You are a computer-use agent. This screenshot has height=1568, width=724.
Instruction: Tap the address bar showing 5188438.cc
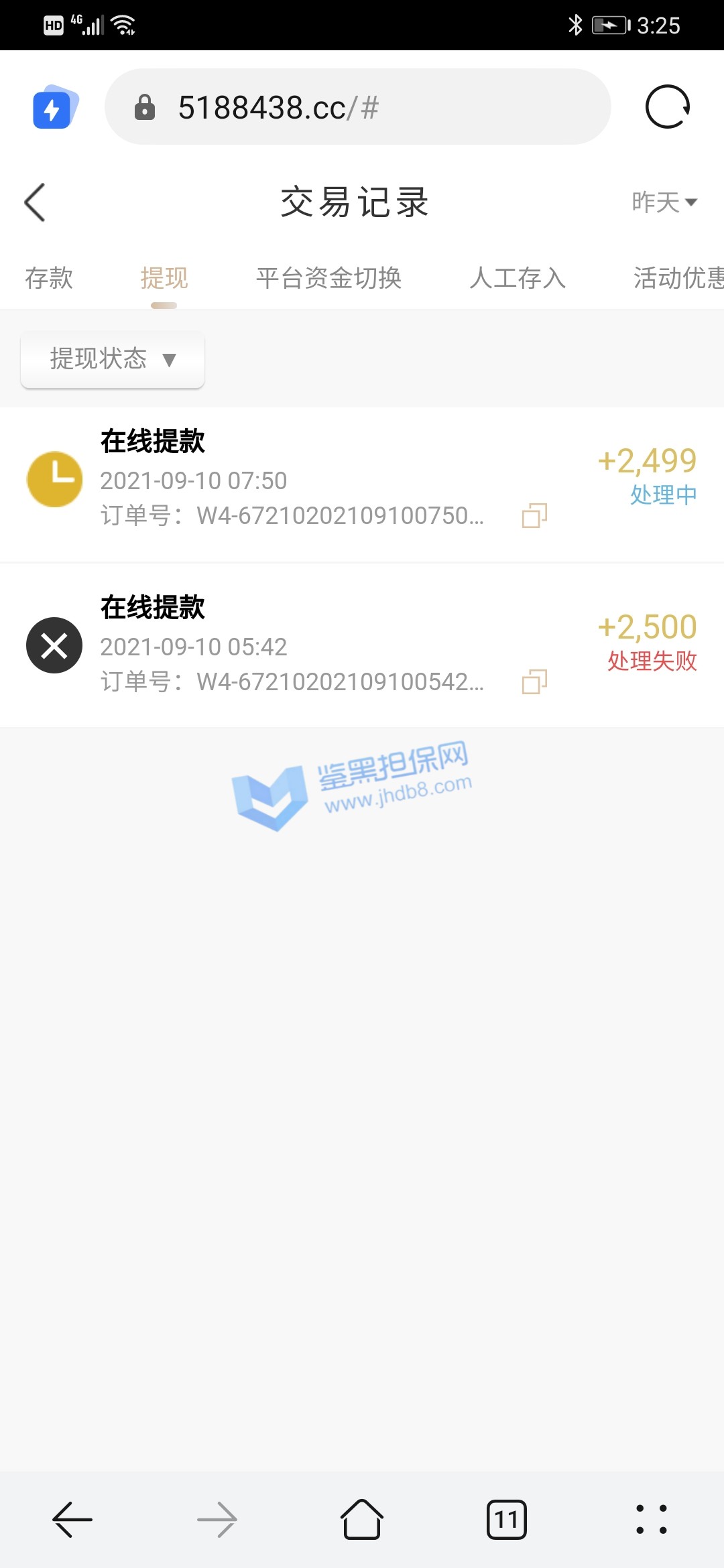(x=357, y=107)
